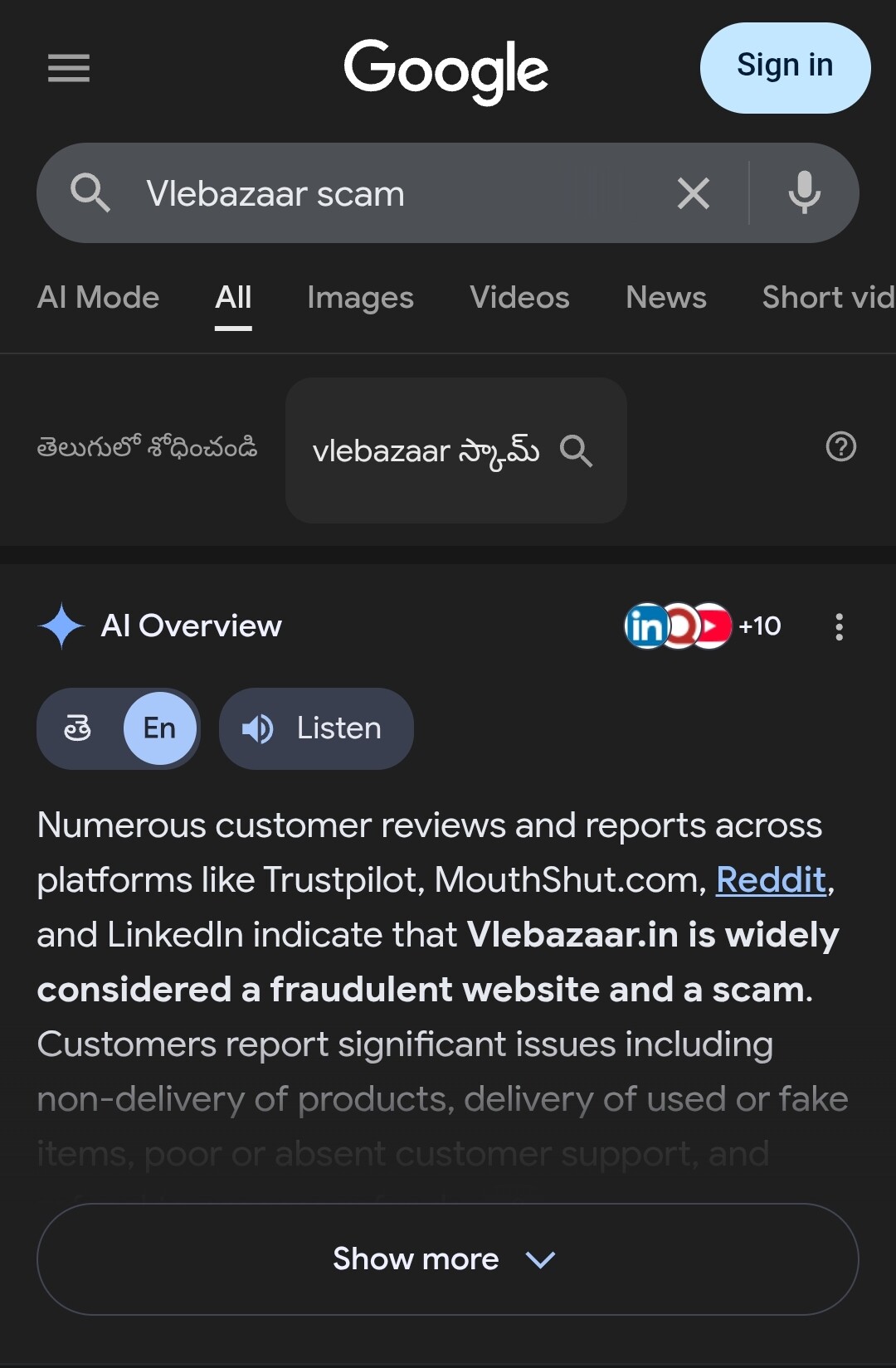
Task: Expand overview with Show more
Action: point(447,1258)
